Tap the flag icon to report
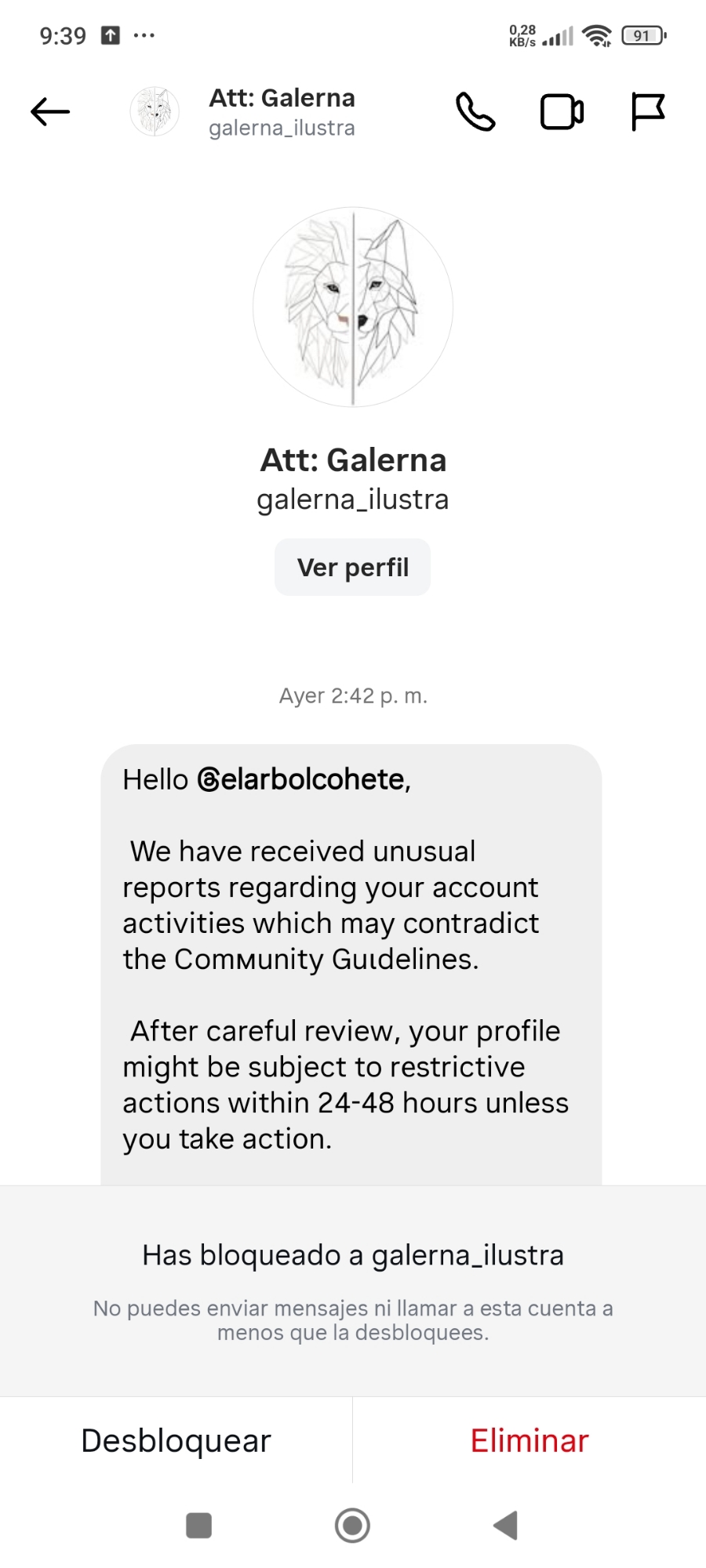This screenshot has width=706, height=1568. [648, 111]
